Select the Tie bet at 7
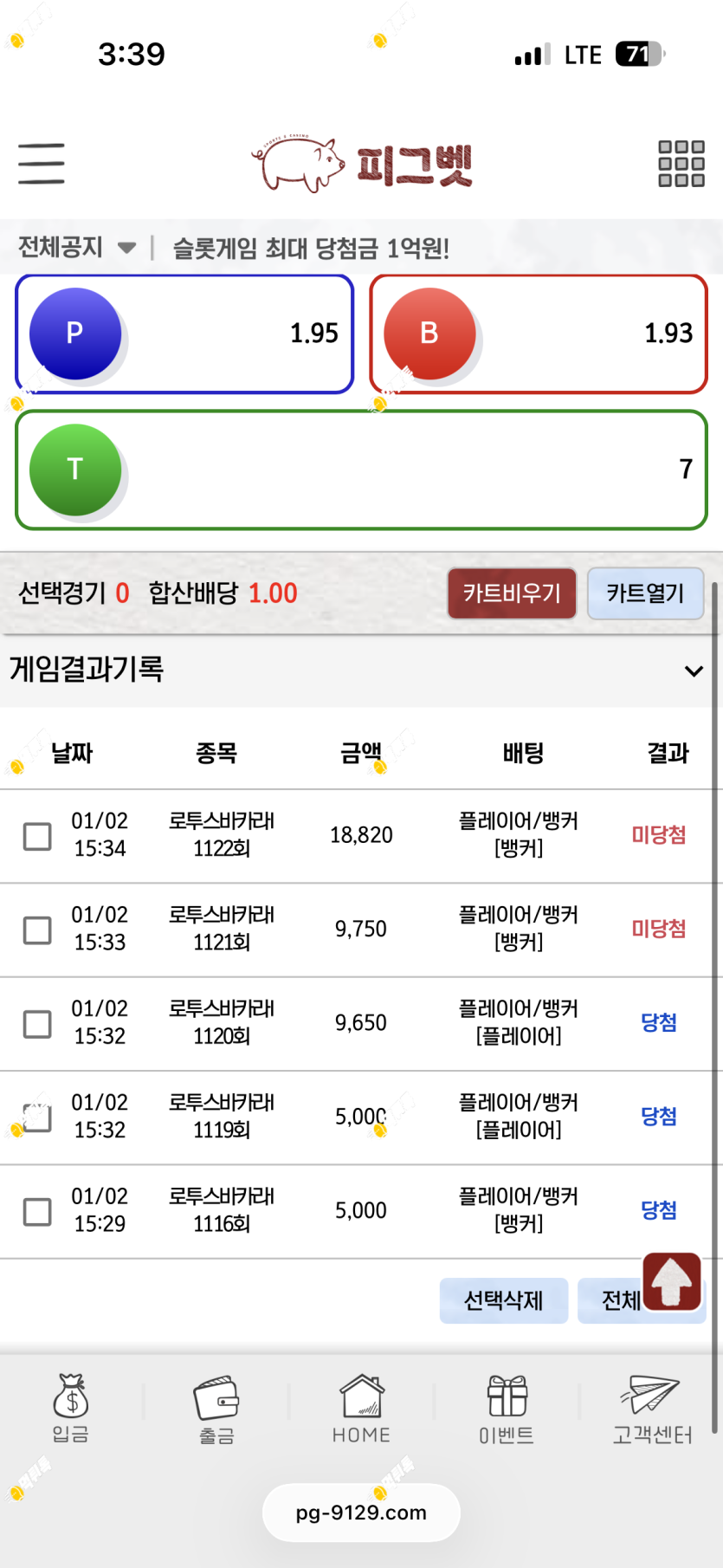Screen dimensions: 723x1568 click(361, 470)
